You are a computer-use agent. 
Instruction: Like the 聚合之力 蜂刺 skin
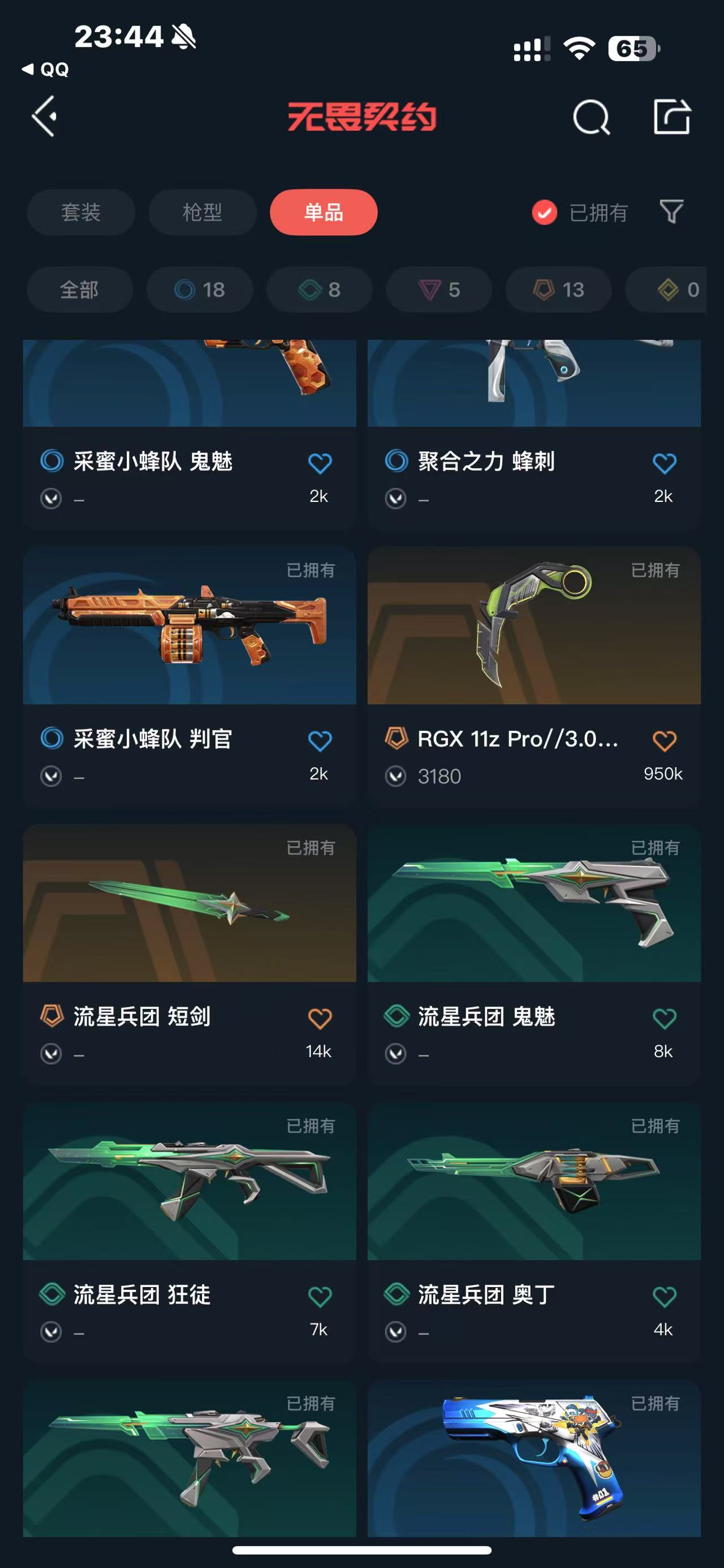click(663, 463)
